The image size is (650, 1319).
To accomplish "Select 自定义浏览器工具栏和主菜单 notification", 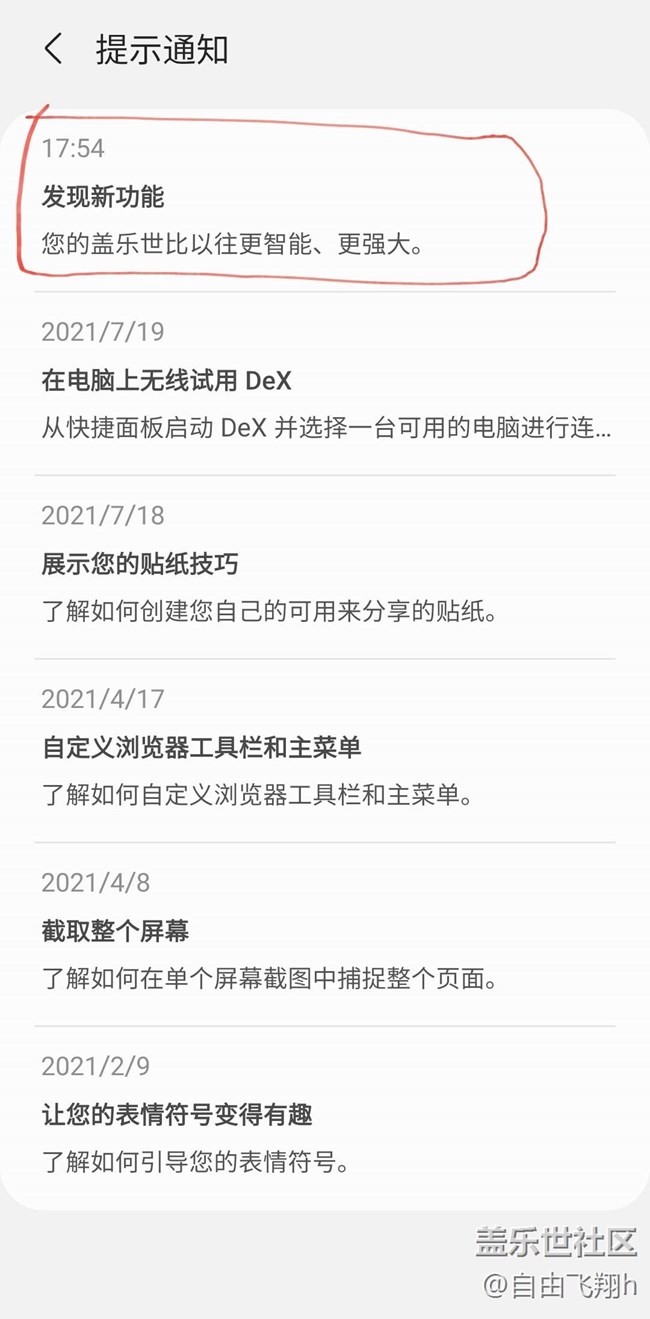I will click(324, 748).
